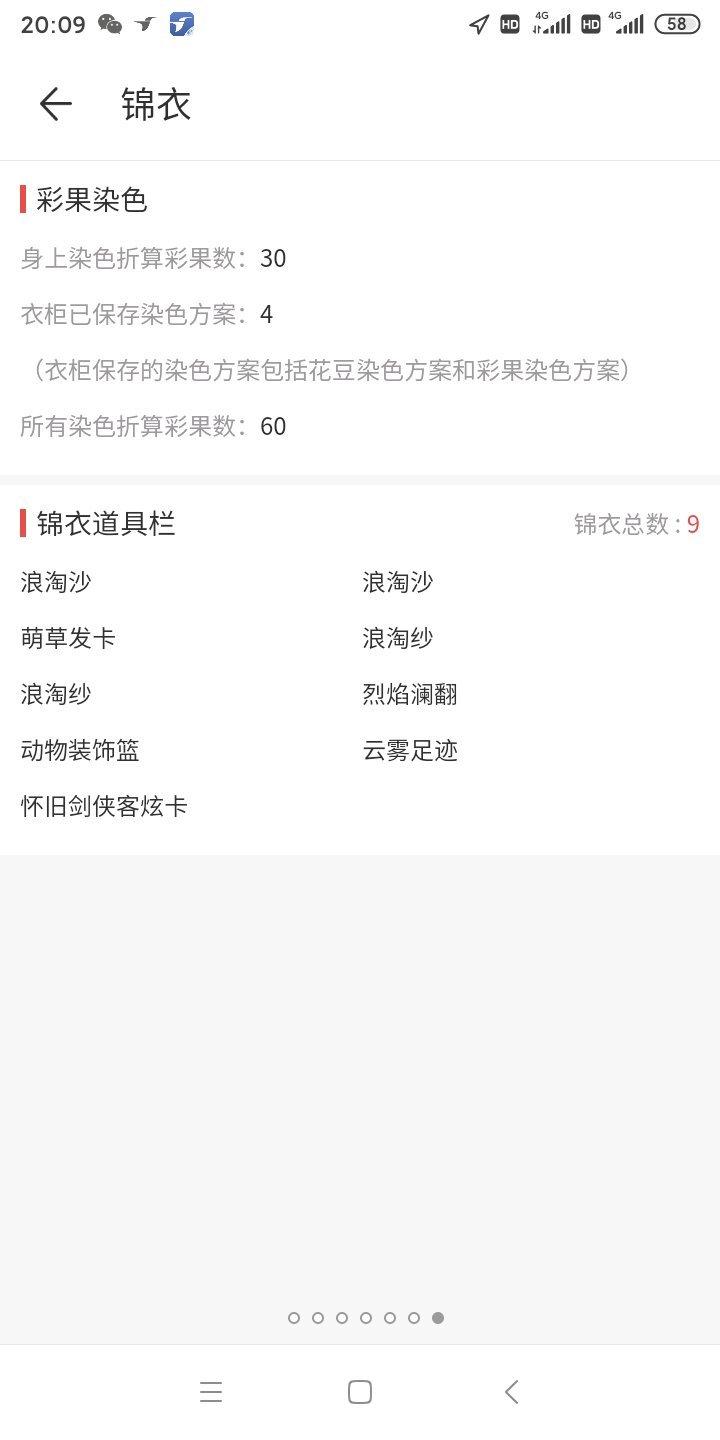Go back using the top arrow

click(x=55, y=104)
